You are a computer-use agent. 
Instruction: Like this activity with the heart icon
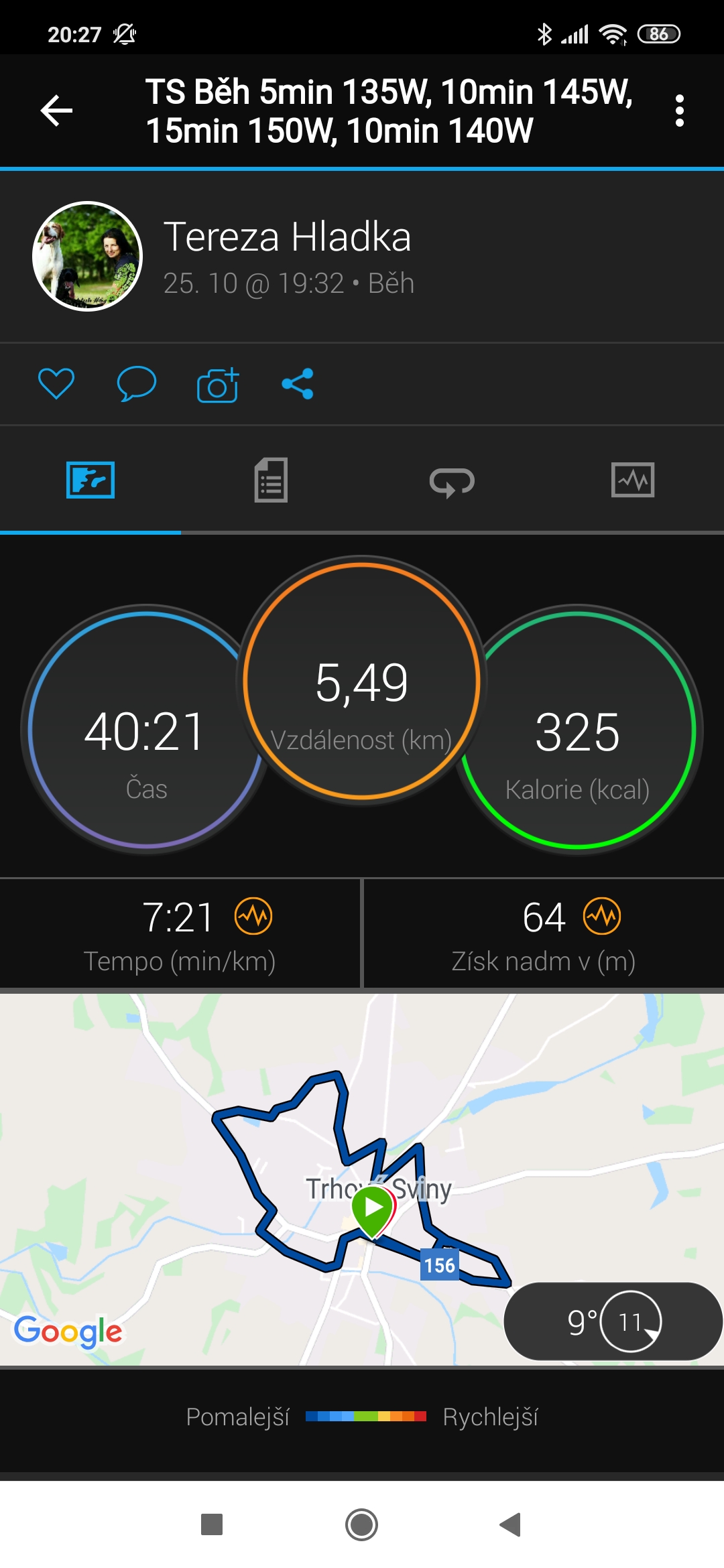[56, 384]
